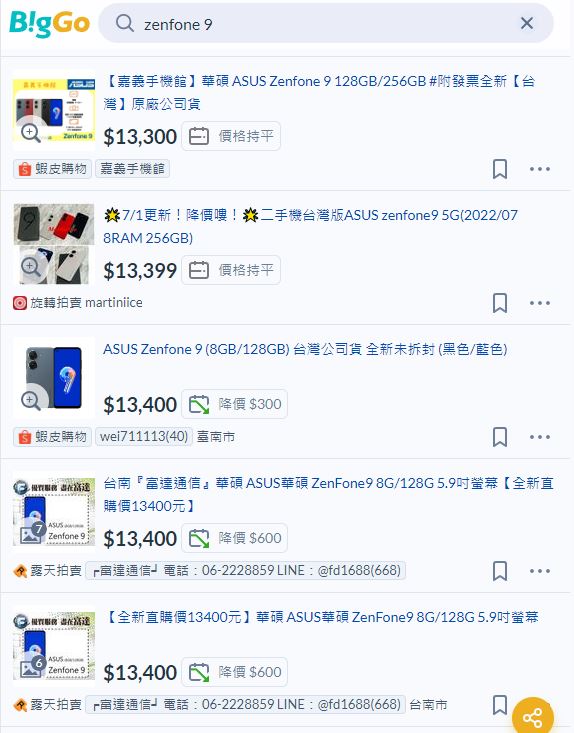
Task: Open more options for wei711113 listing
Action: pyautogui.click(x=539, y=437)
